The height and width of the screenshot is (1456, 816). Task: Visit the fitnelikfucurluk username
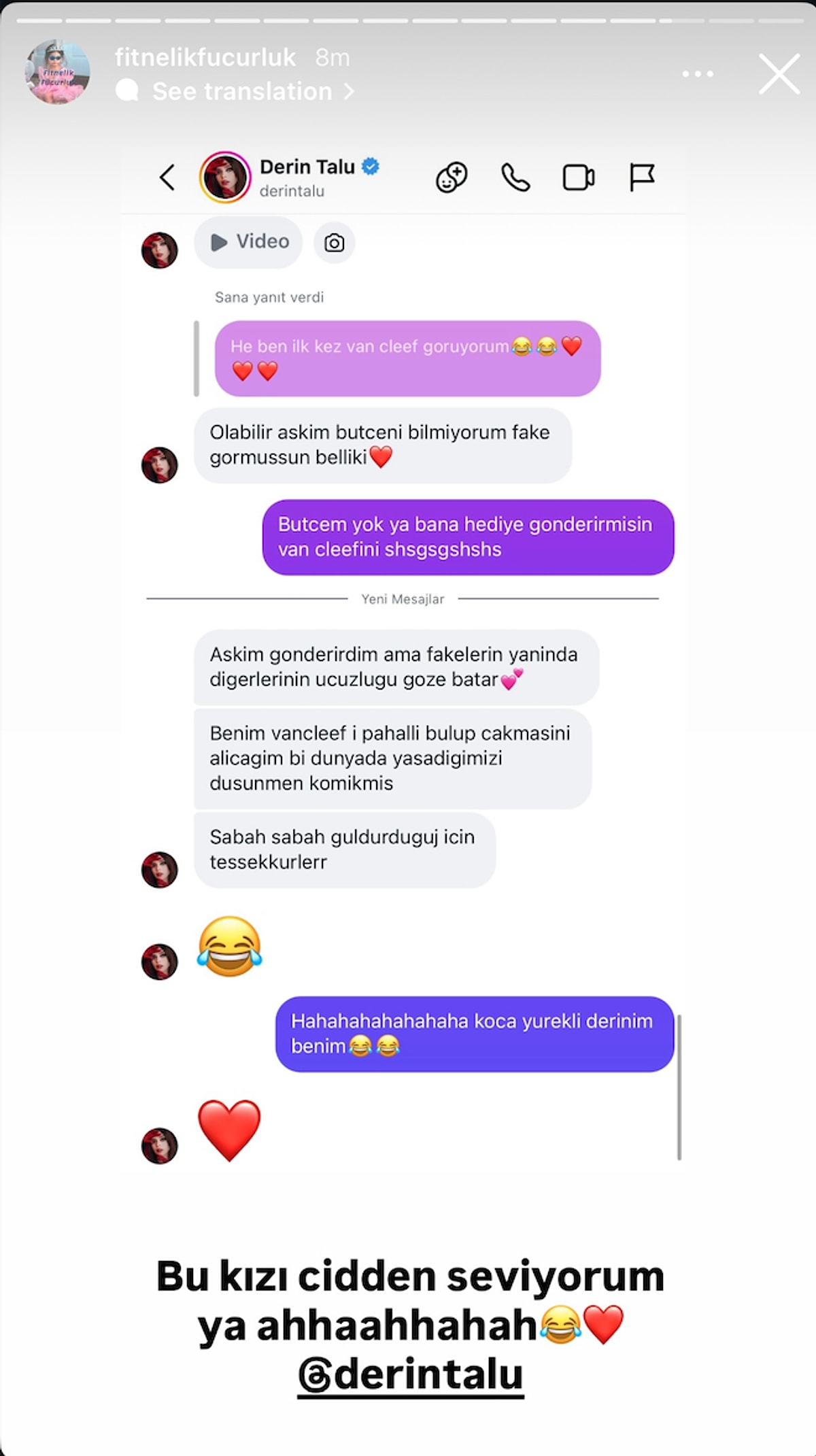(205, 58)
